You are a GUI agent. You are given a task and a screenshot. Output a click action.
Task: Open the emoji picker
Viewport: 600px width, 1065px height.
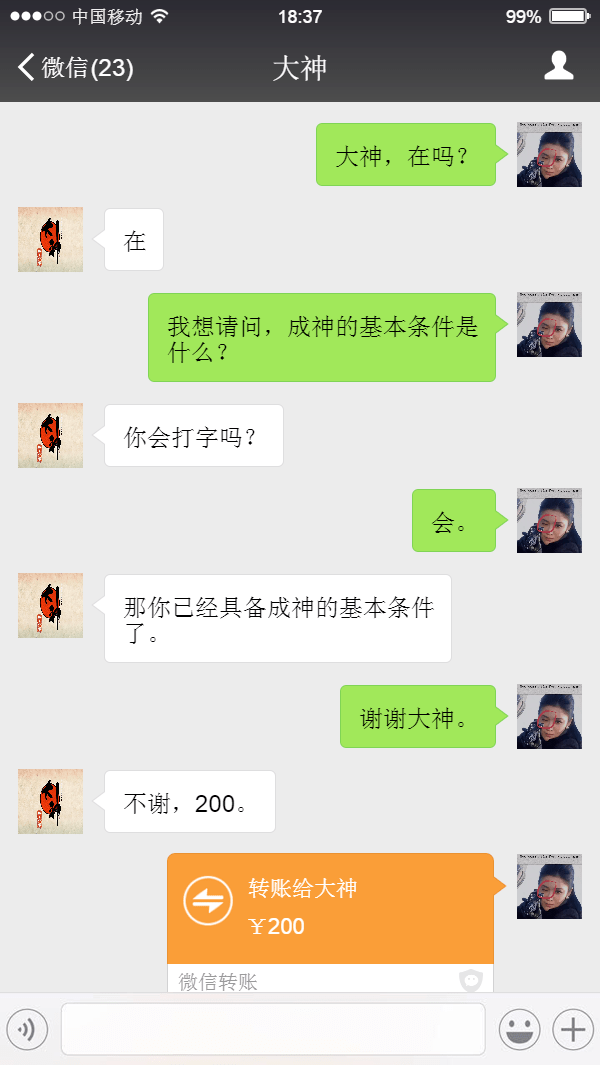(520, 1029)
